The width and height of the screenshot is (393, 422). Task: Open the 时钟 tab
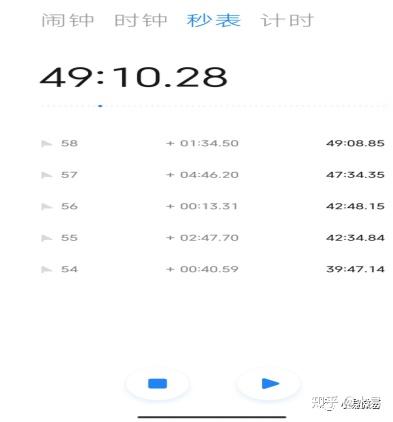(141, 20)
